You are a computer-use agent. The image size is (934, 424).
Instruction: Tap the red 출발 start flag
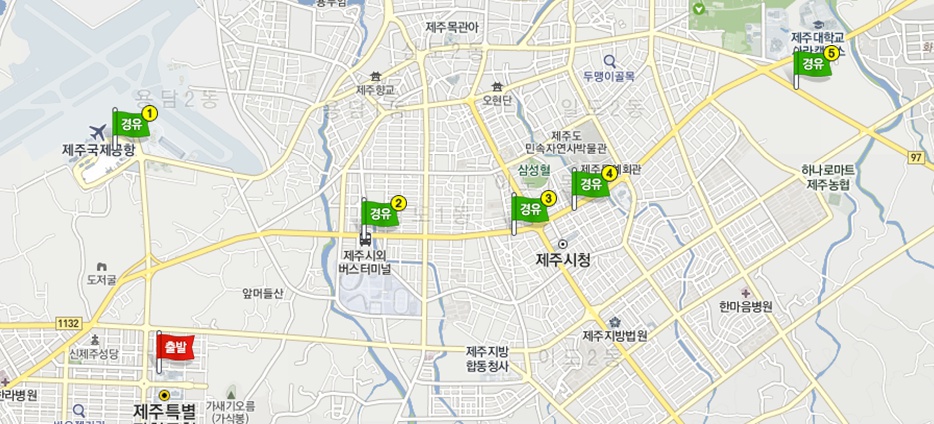click(x=174, y=346)
